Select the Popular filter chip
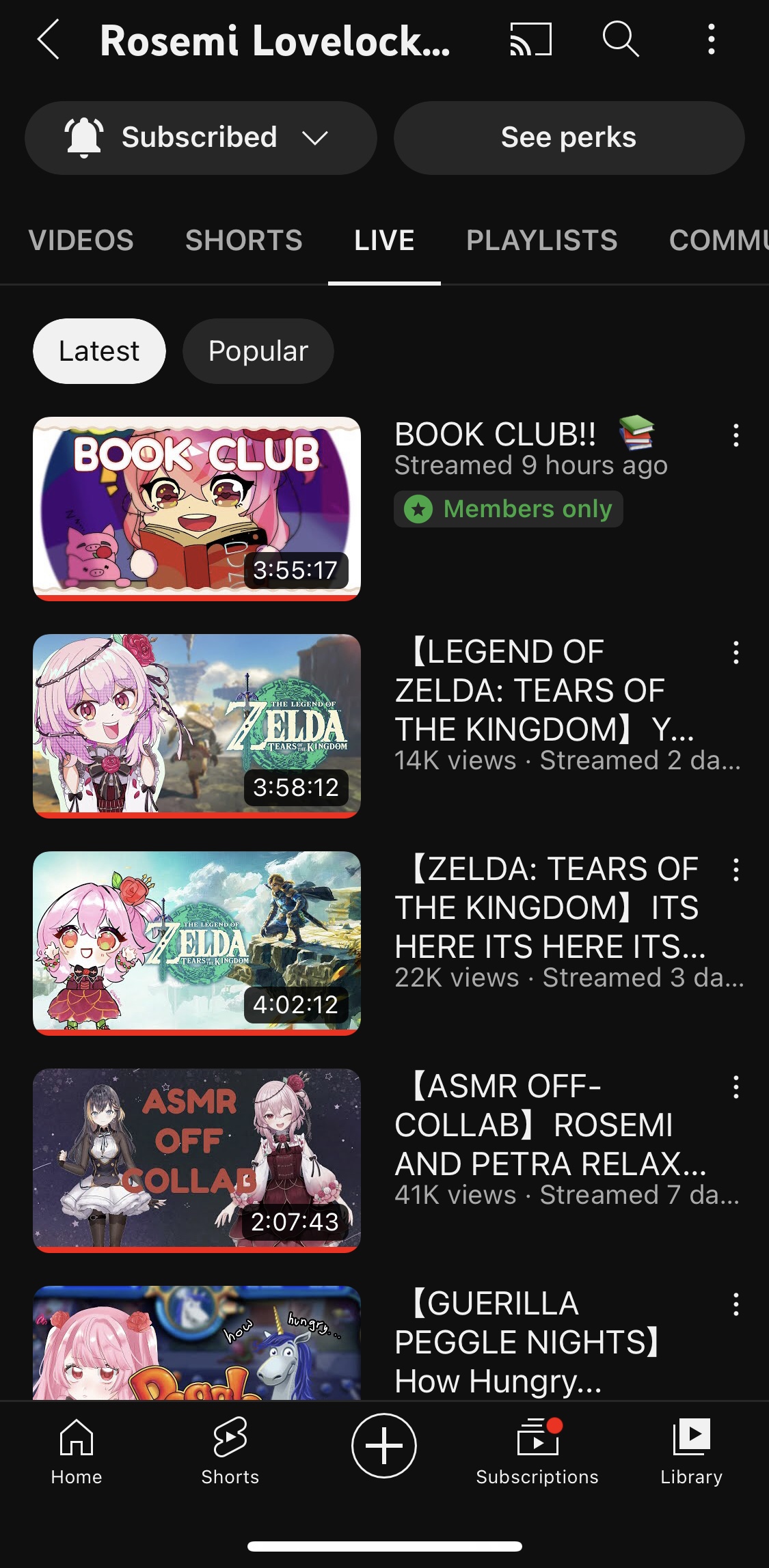The height and width of the screenshot is (1568, 769). tap(258, 351)
